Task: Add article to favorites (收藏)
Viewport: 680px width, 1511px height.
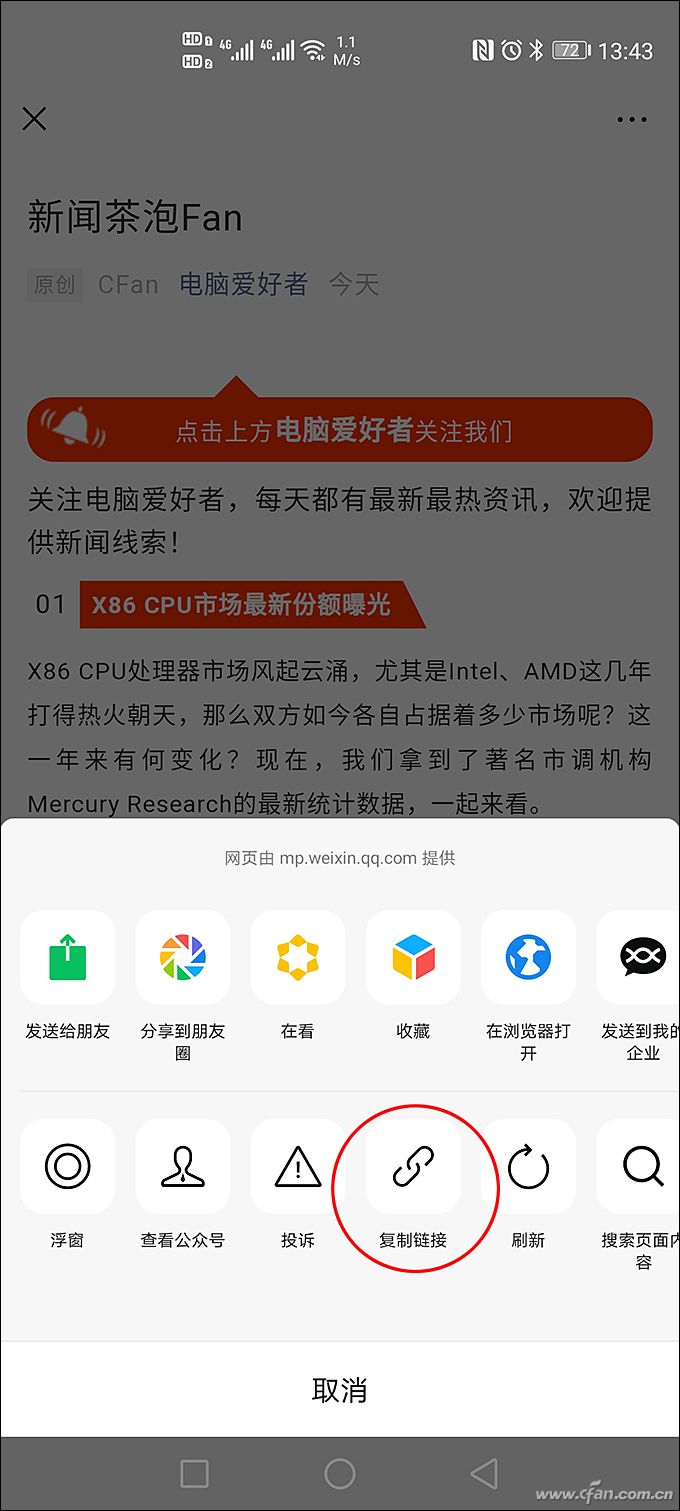Action: [413, 958]
